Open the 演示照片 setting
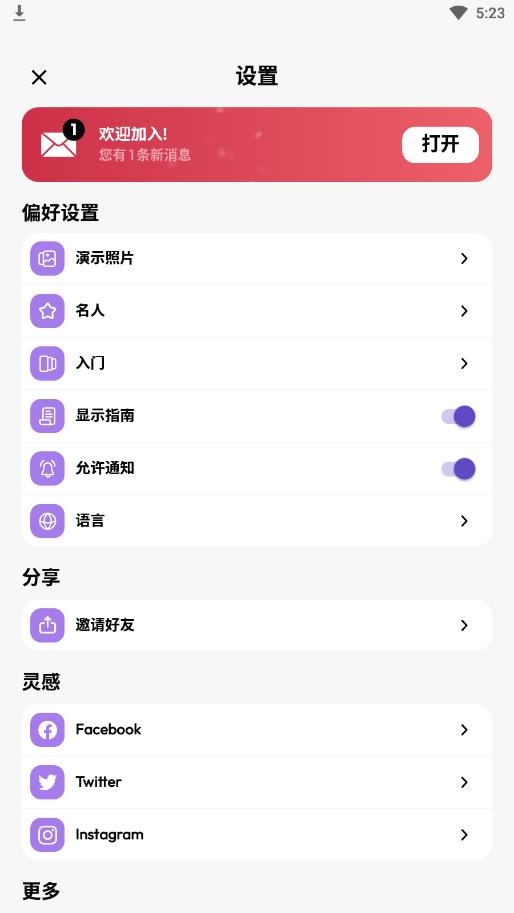Screen dimensions: 514x913 pos(257,259)
